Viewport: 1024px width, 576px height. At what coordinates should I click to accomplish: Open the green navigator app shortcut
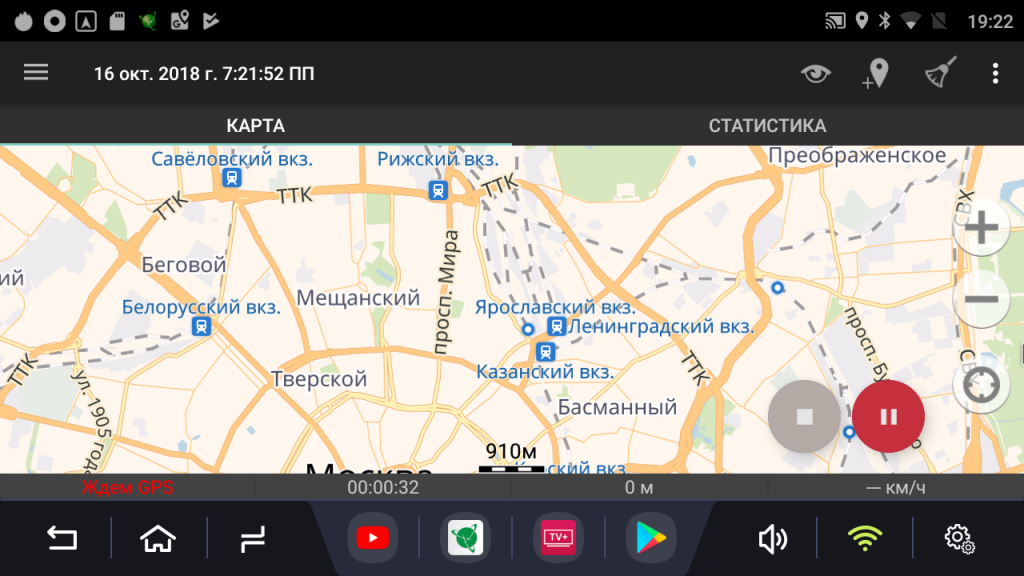coord(465,539)
